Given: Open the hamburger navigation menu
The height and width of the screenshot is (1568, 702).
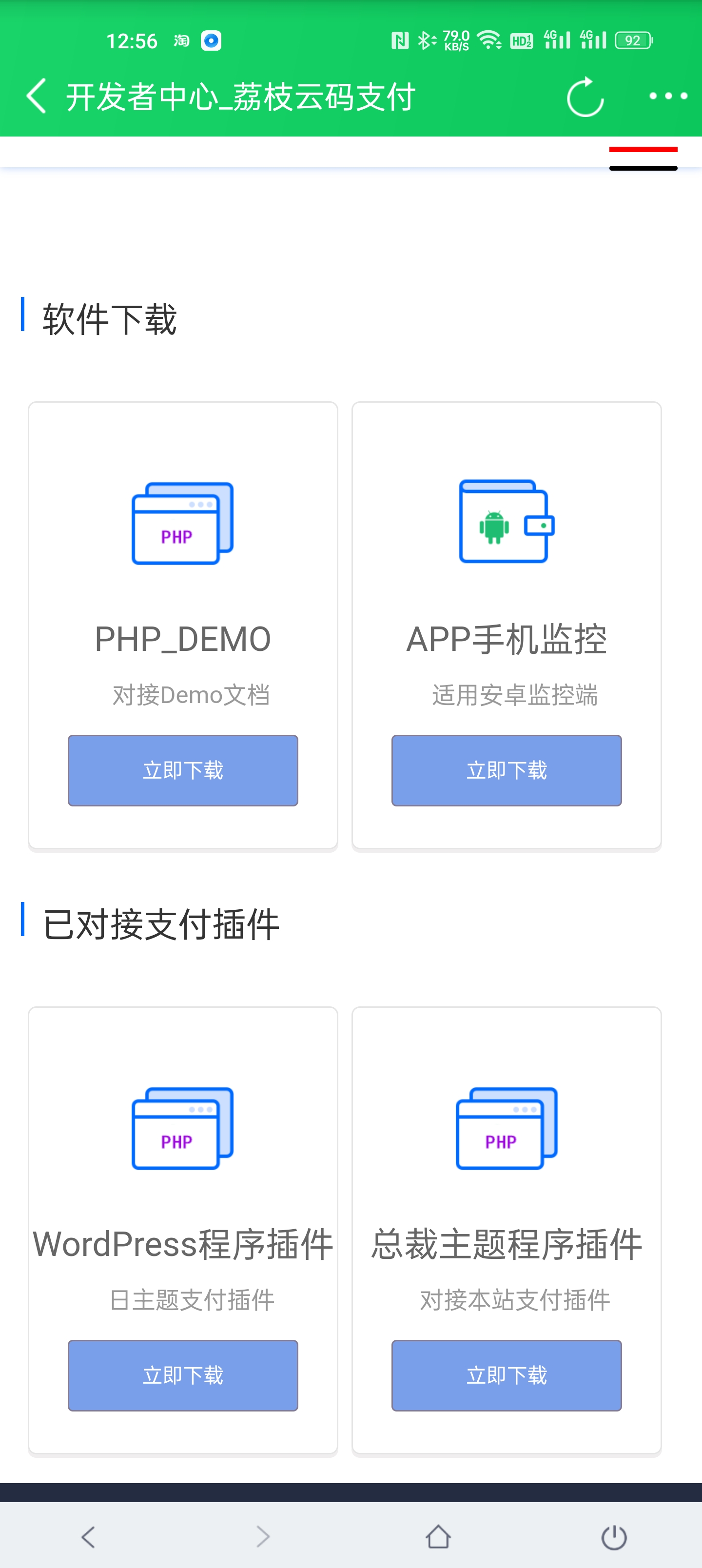Looking at the screenshot, I should (x=643, y=158).
